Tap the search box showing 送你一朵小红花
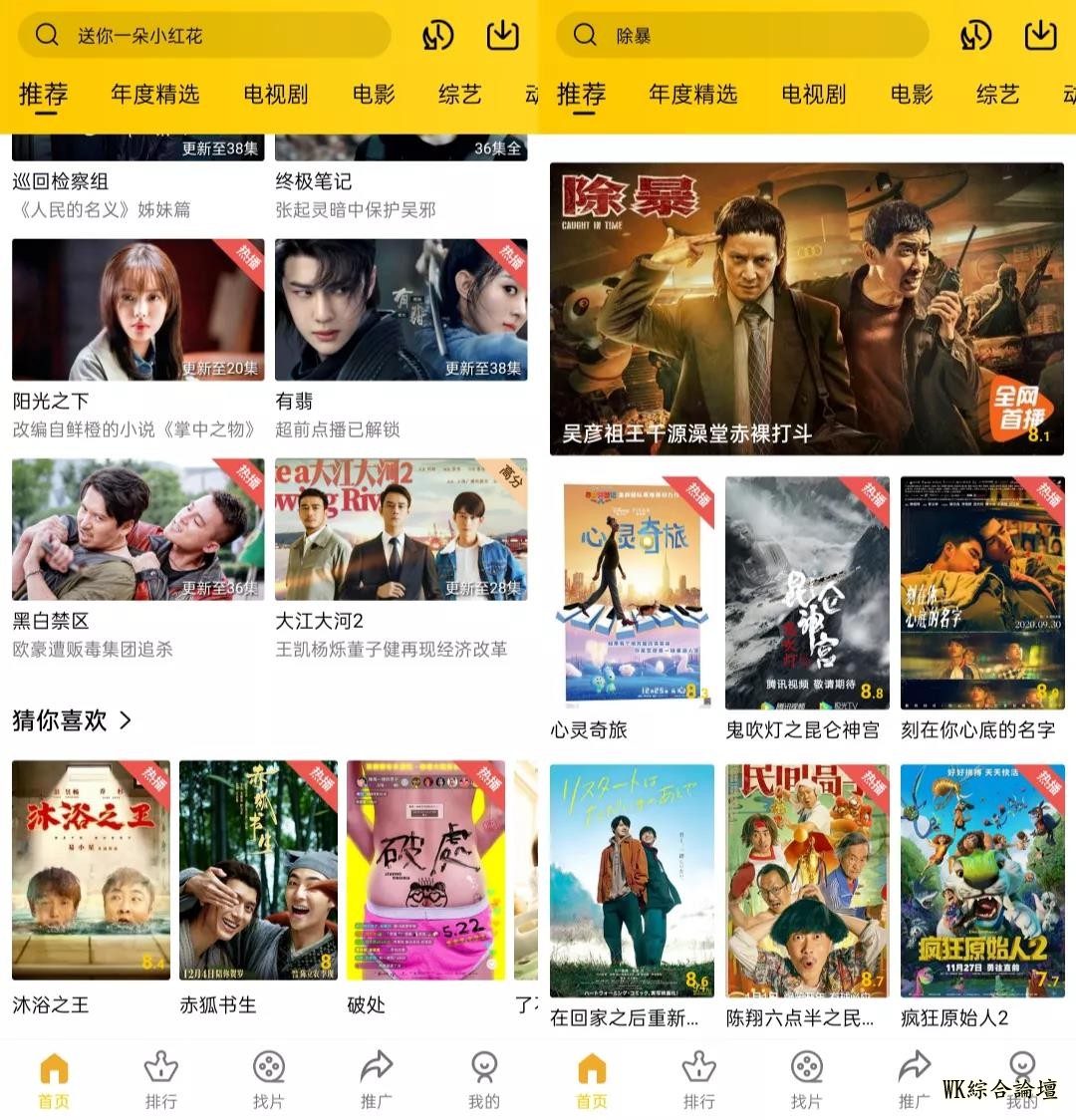The height and width of the screenshot is (1120, 1076). (x=204, y=36)
